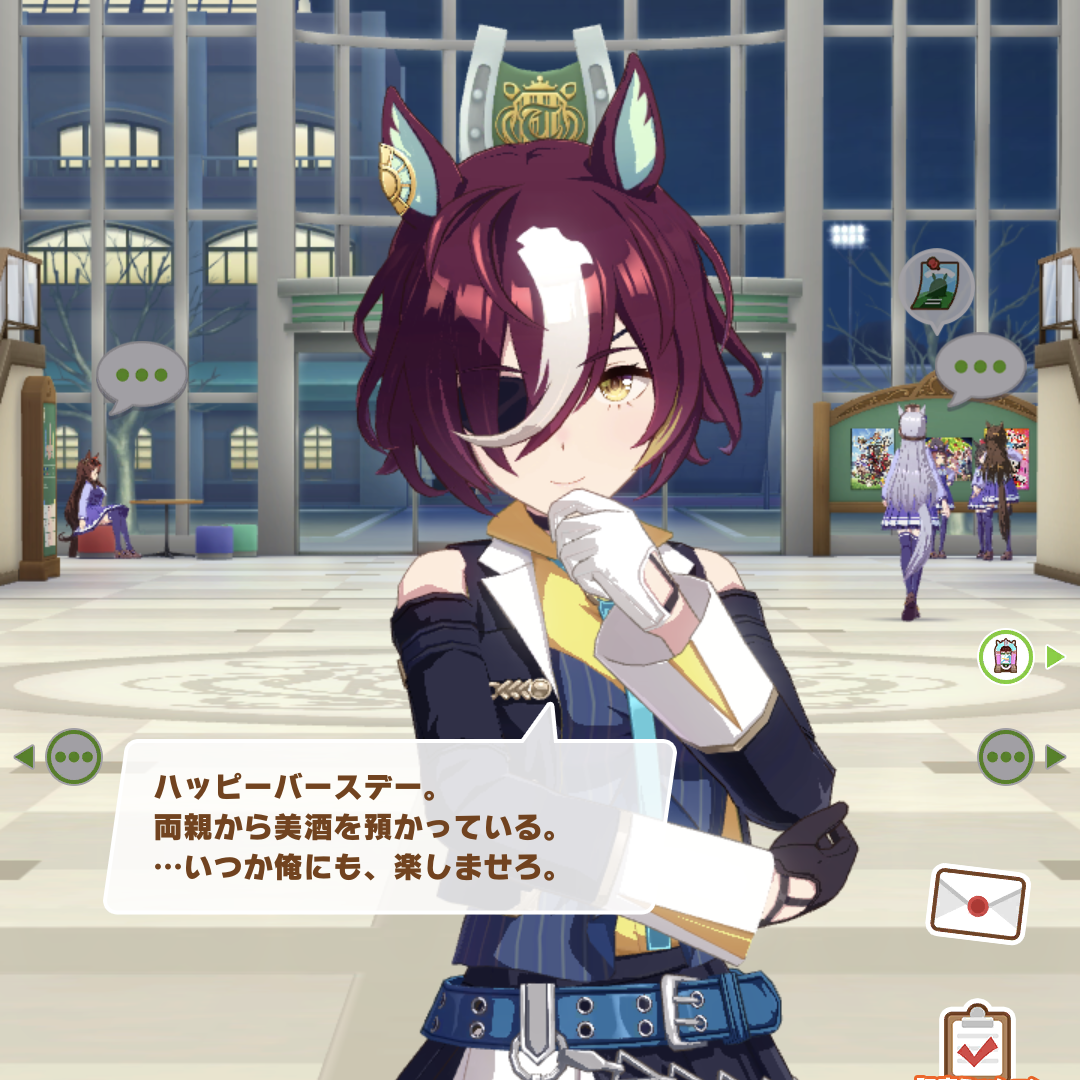Go left with the green chat arrow
Screen dimensions: 1080x1080
[x=63, y=756]
